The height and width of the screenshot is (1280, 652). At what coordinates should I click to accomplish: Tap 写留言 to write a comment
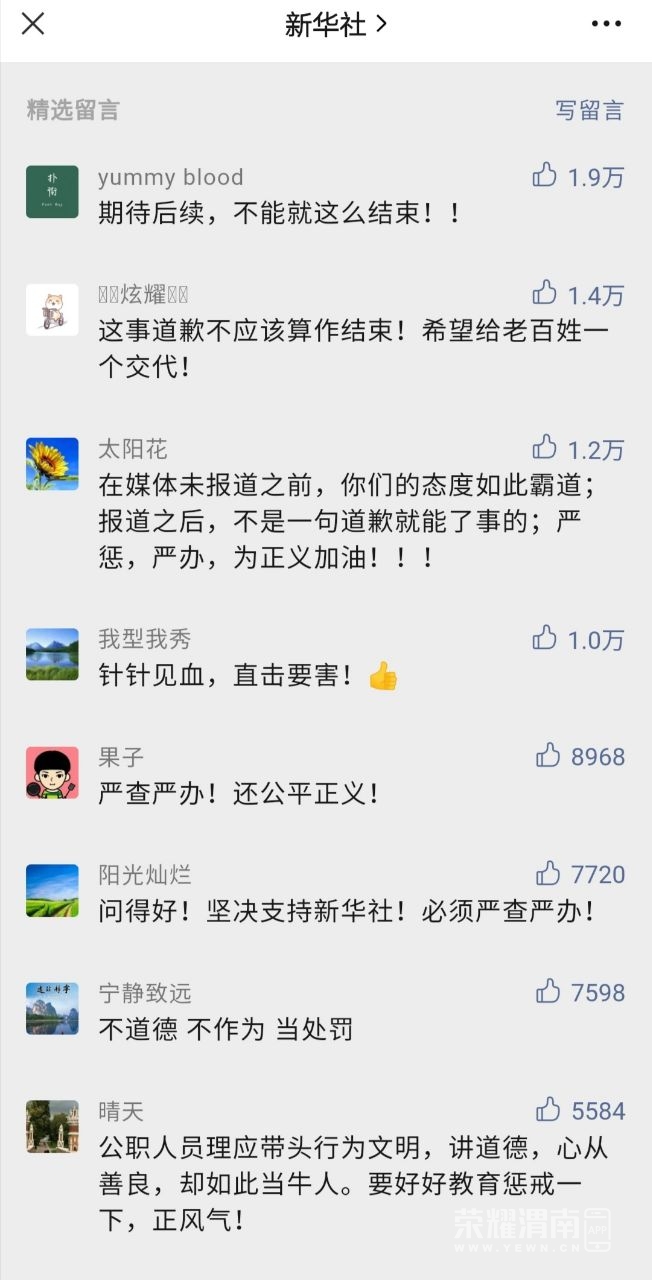(589, 110)
